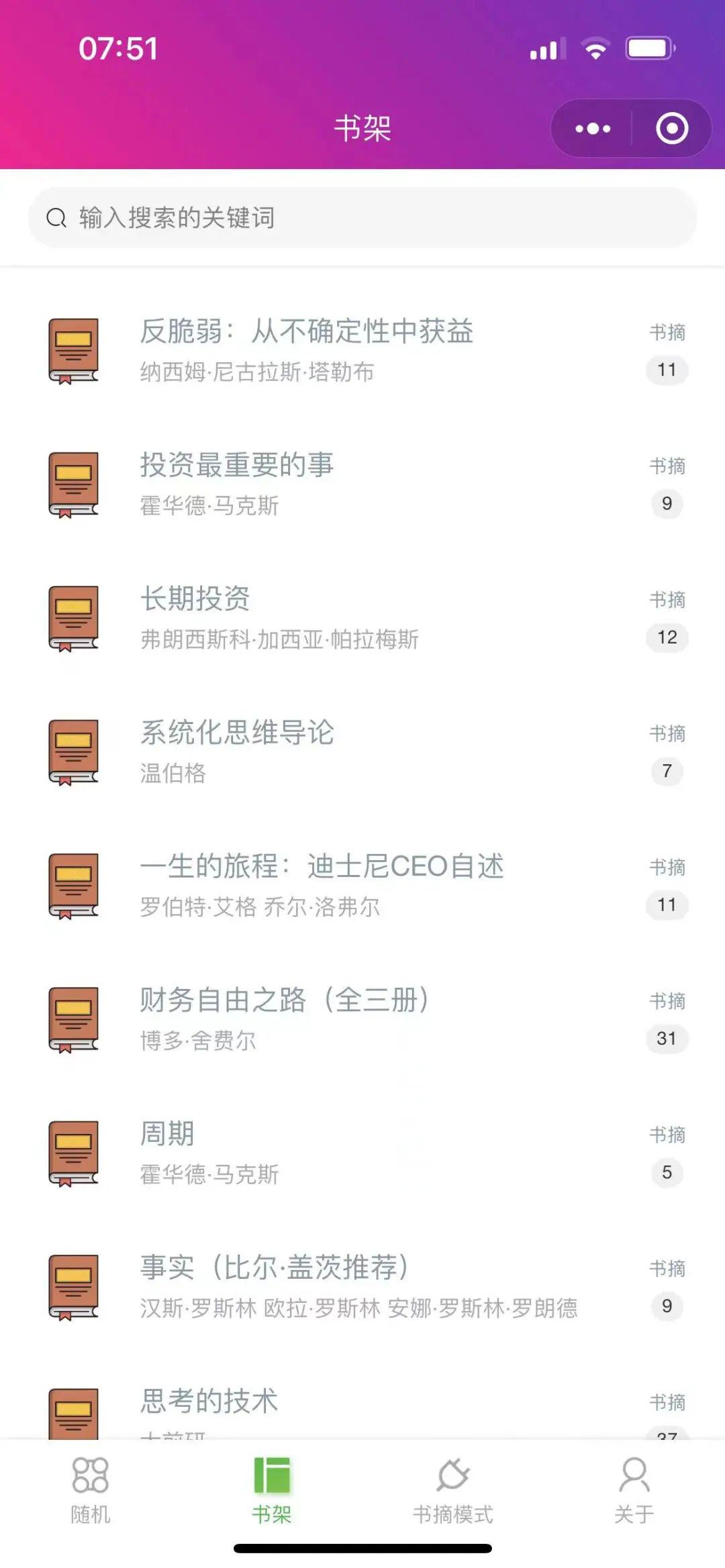
Task: Open the book 投资最重要的事
Action: 236,465
